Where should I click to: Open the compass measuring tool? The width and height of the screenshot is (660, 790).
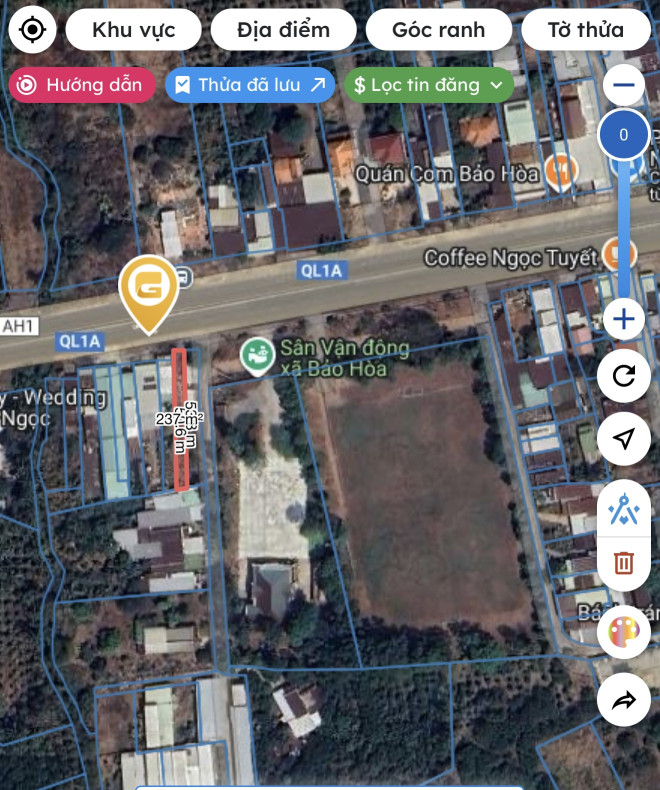624,509
